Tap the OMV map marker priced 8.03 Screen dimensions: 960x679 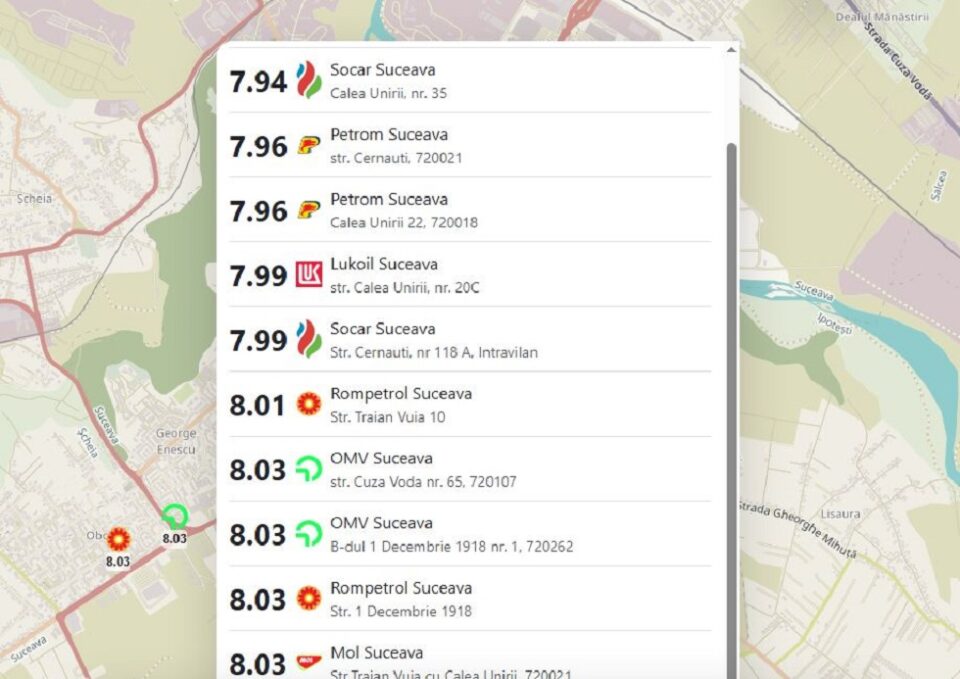(175, 517)
